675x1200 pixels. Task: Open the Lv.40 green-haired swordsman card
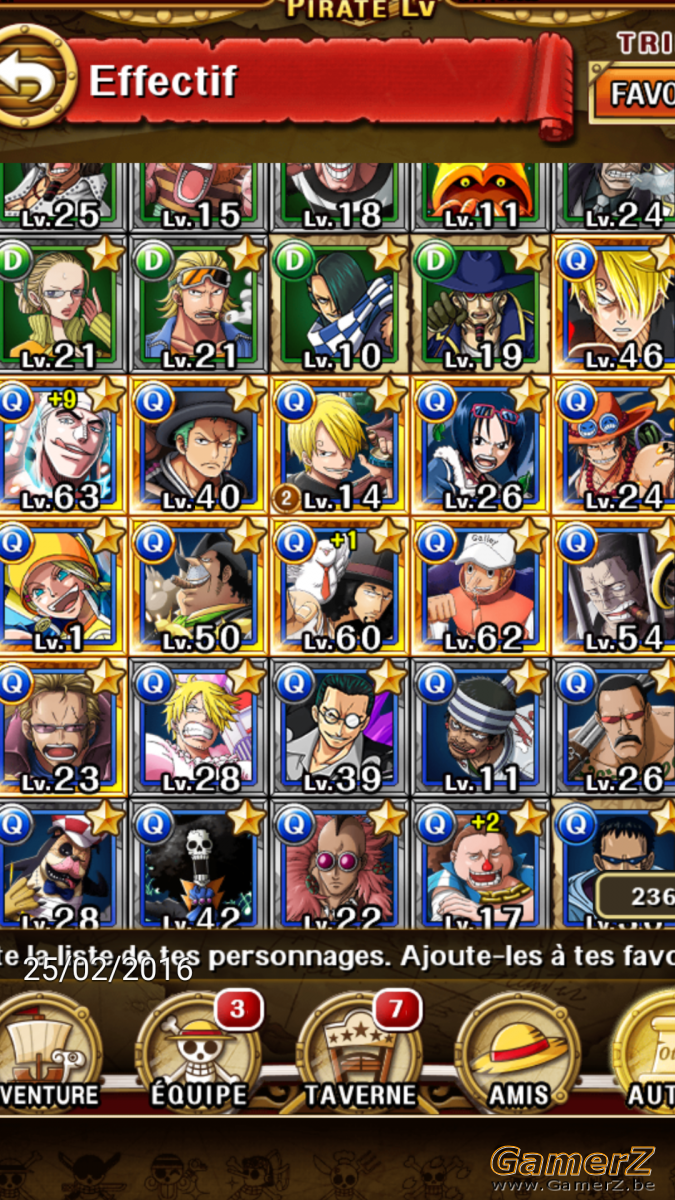[x=199, y=445]
